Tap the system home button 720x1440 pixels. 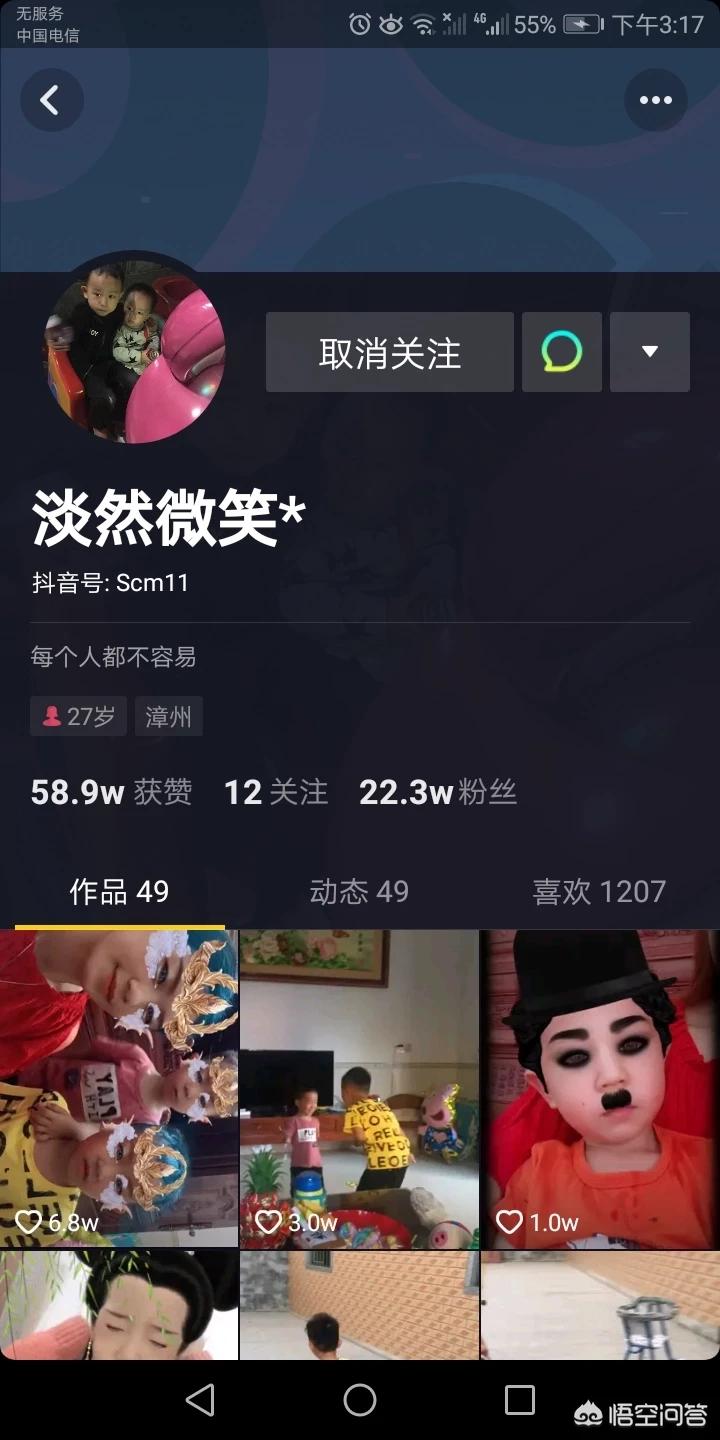coord(360,1400)
